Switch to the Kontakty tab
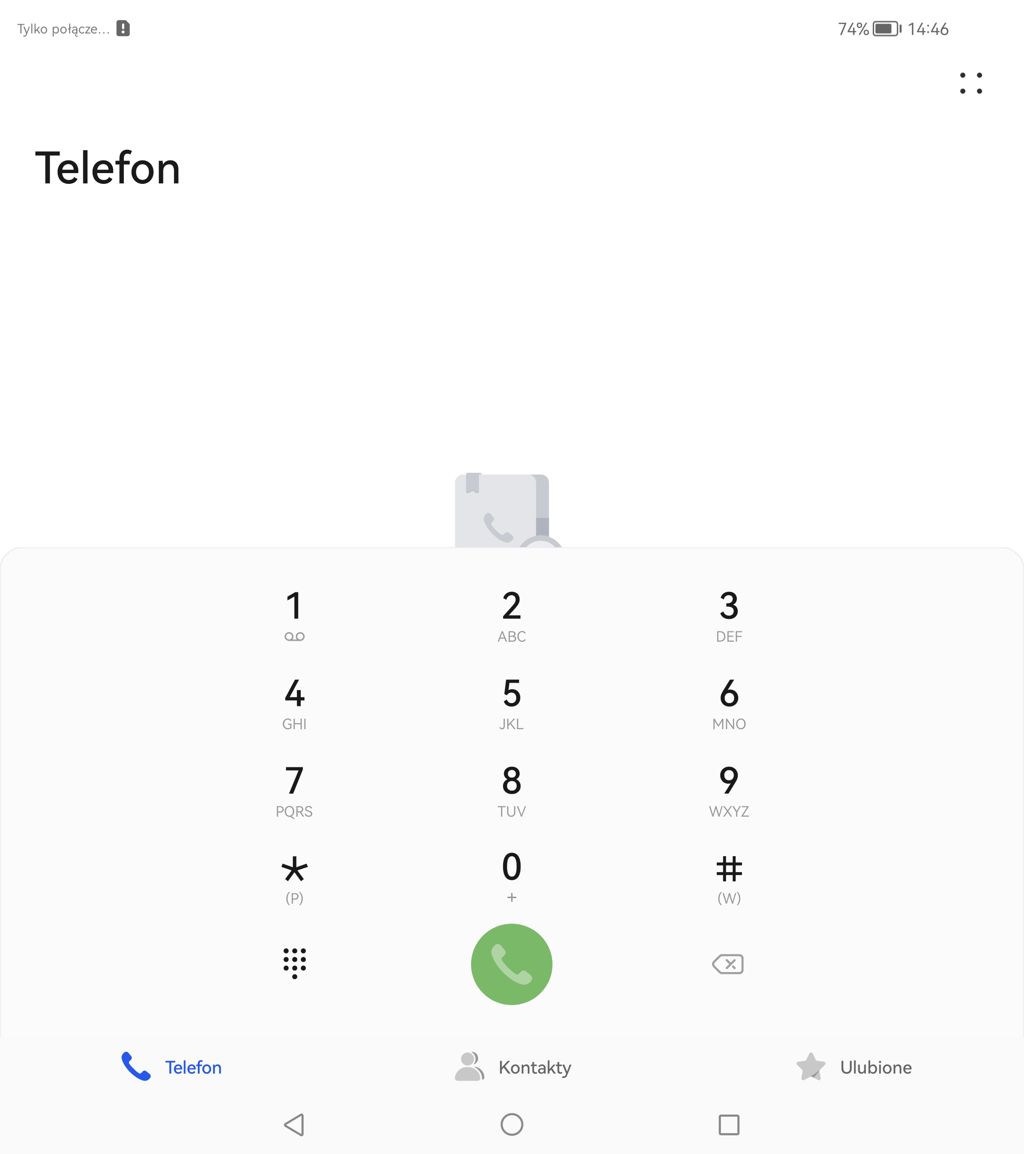Viewport: 1024px width, 1154px height. 513,1067
